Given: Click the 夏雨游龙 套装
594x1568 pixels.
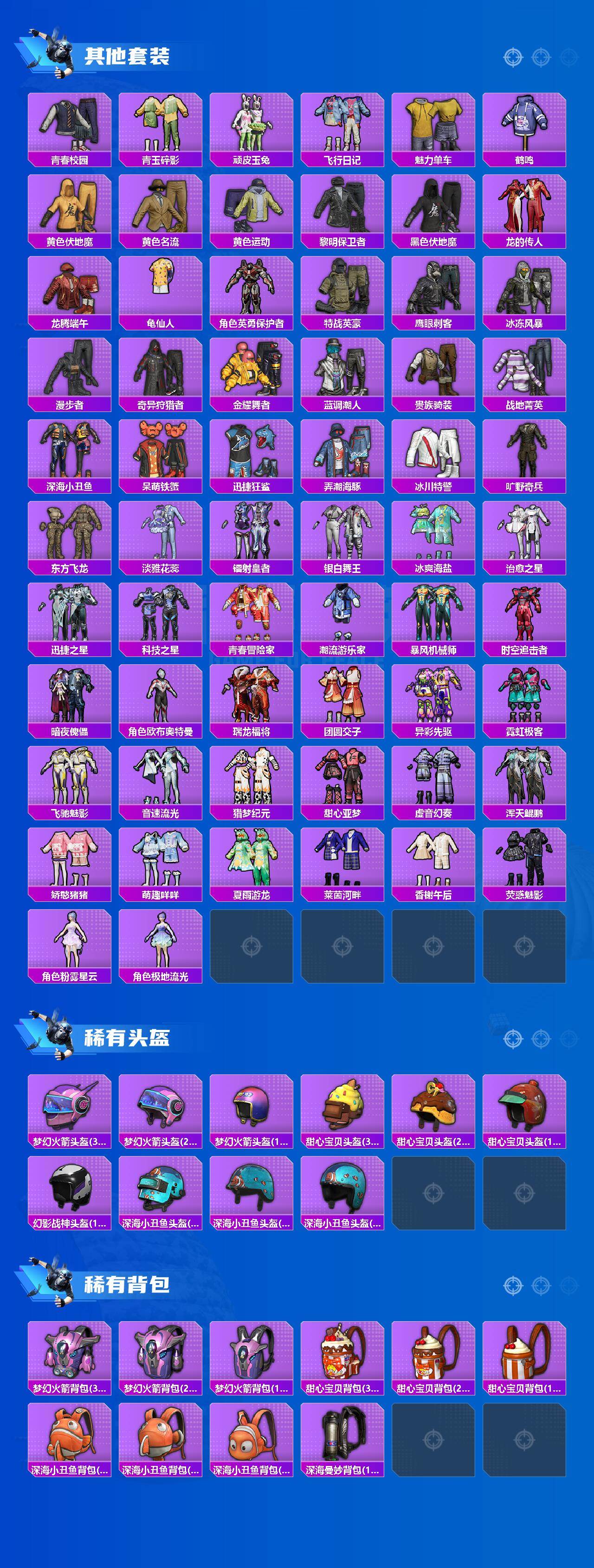Looking at the screenshot, I should [252, 861].
